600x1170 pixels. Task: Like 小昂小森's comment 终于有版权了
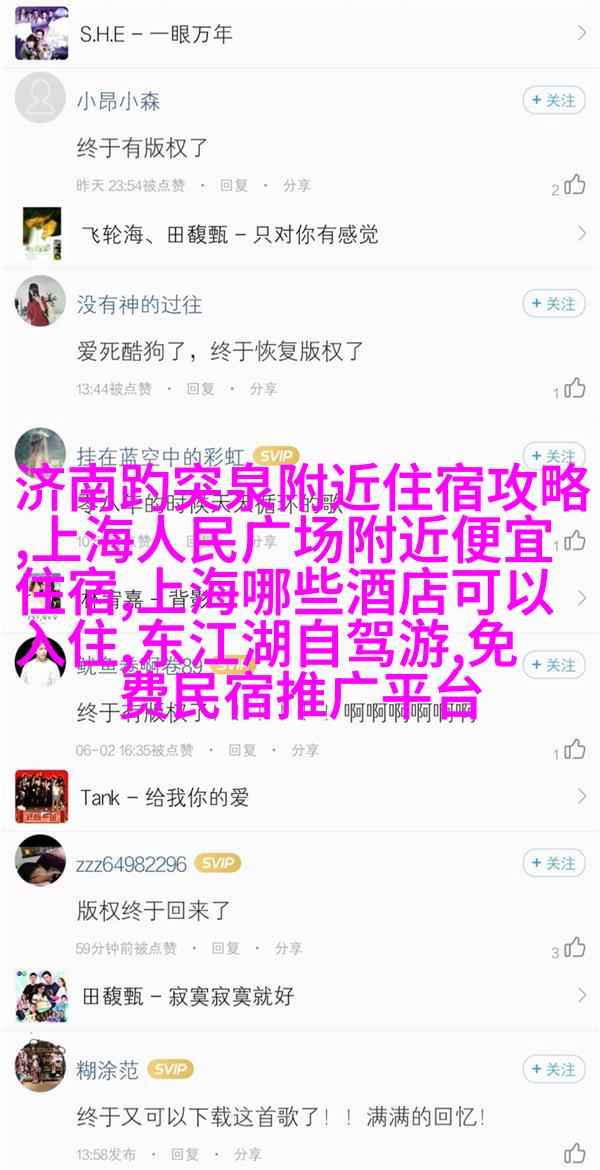(x=574, y=185)
